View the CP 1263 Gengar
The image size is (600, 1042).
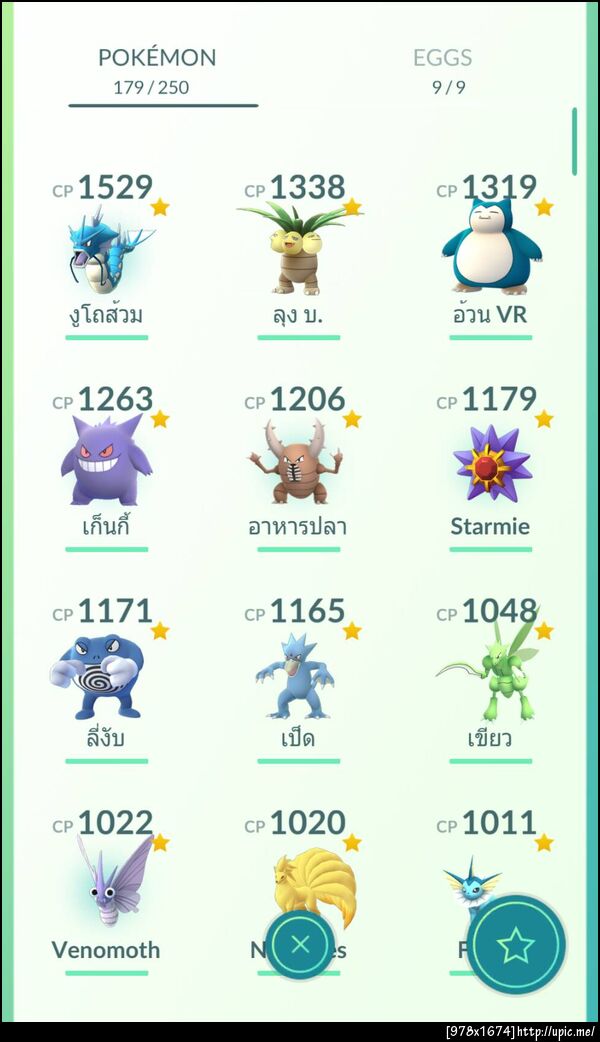(x=107, y=460)
